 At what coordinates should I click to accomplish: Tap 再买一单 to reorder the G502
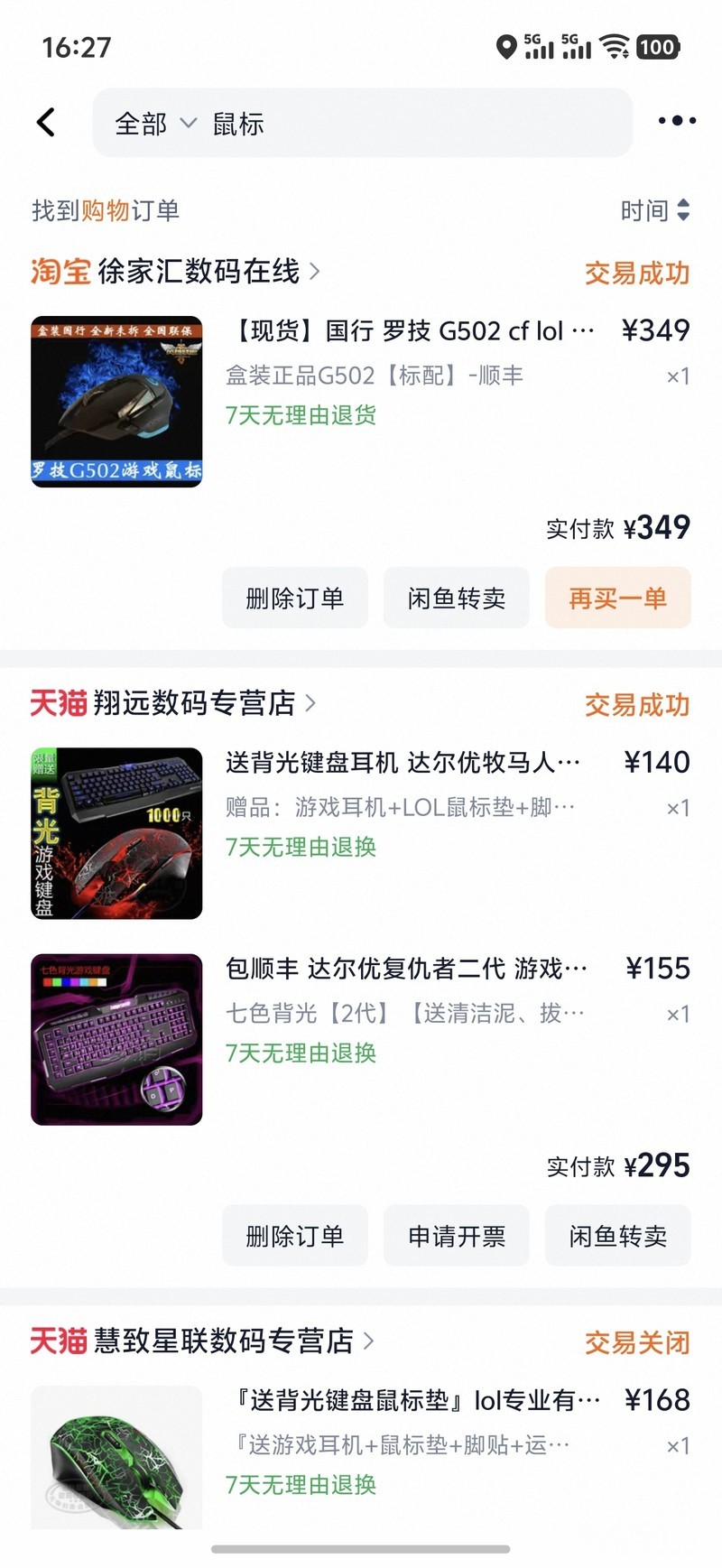click(x=617, y=598)
